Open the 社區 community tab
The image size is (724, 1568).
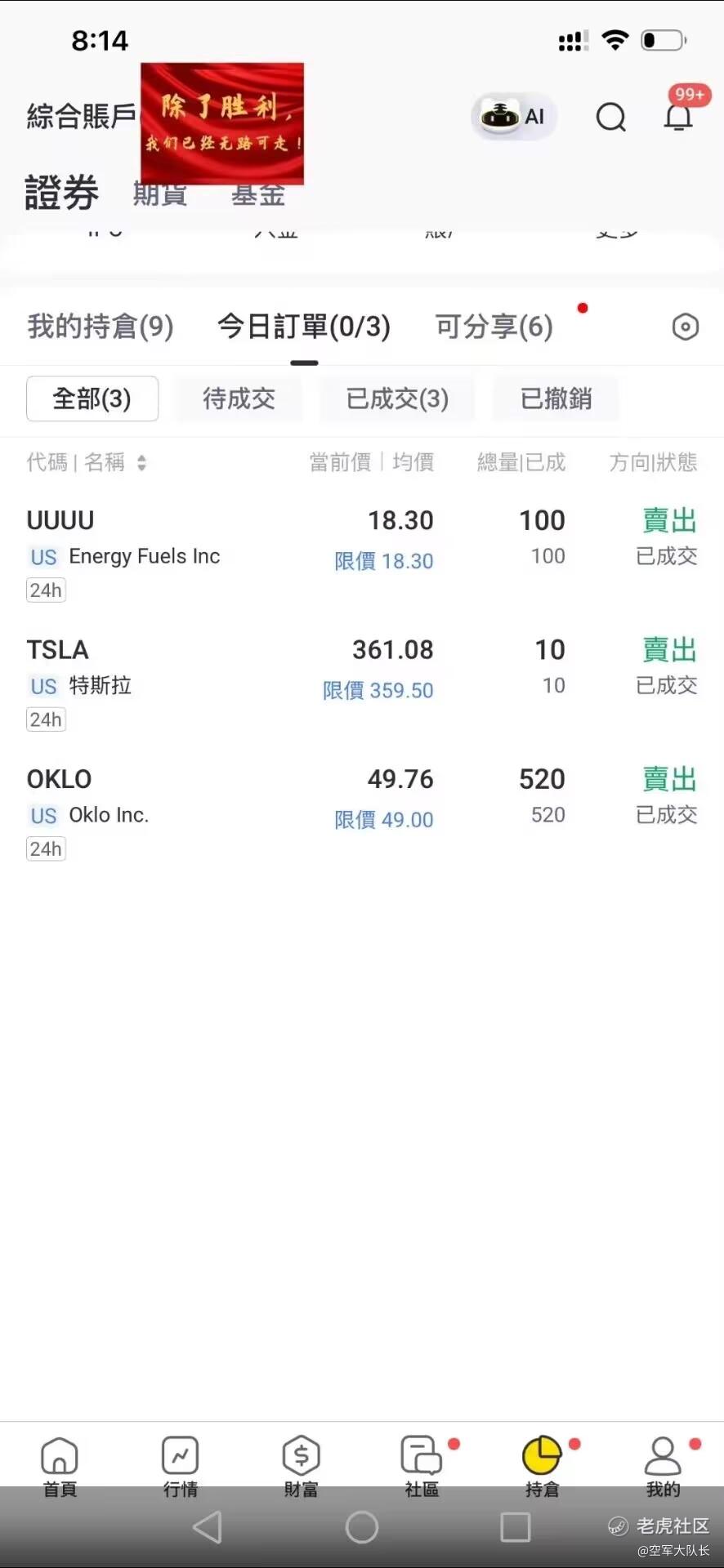click(422, 1466)
